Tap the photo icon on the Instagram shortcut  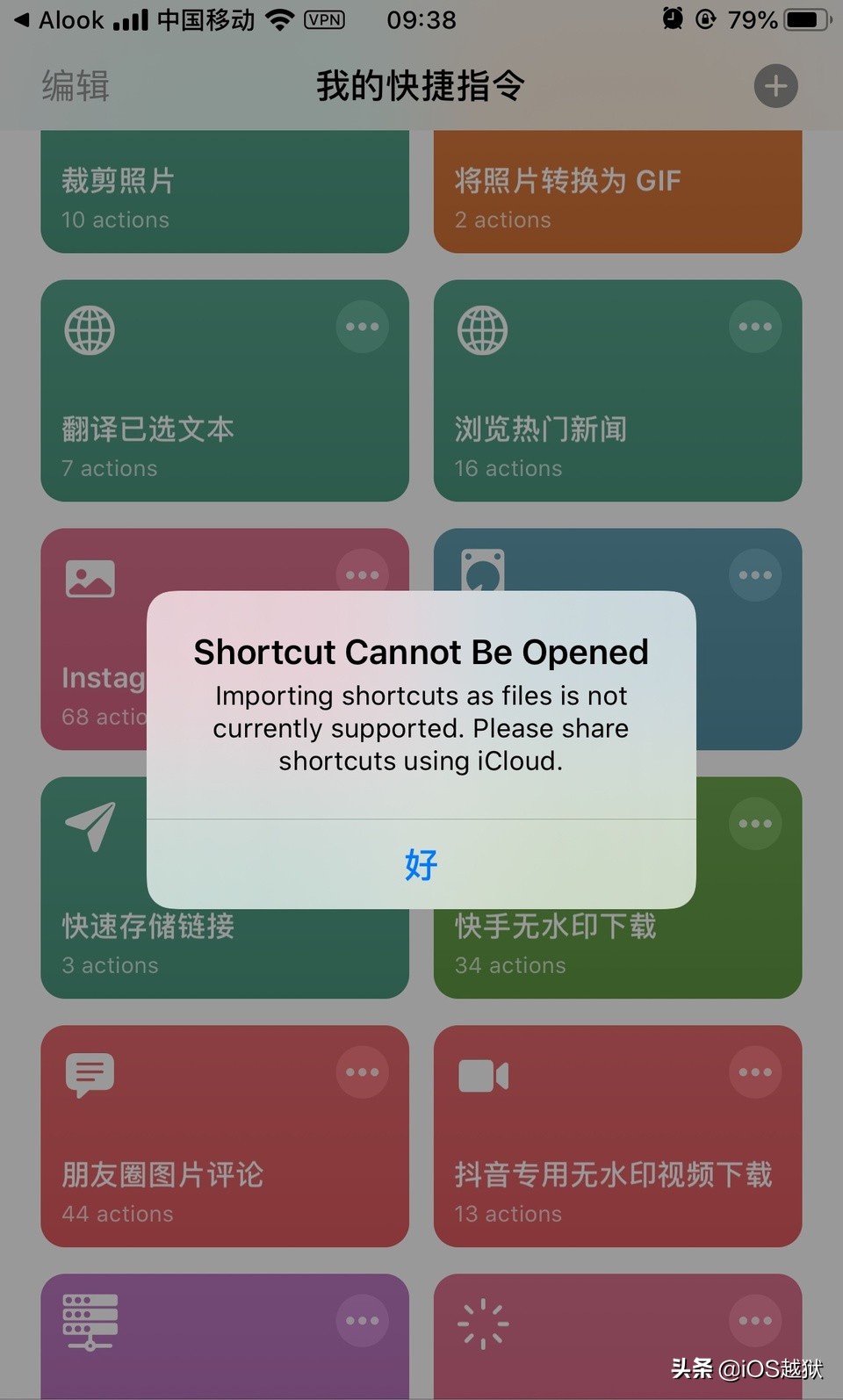pyautogui.click(x=89, y=578)
